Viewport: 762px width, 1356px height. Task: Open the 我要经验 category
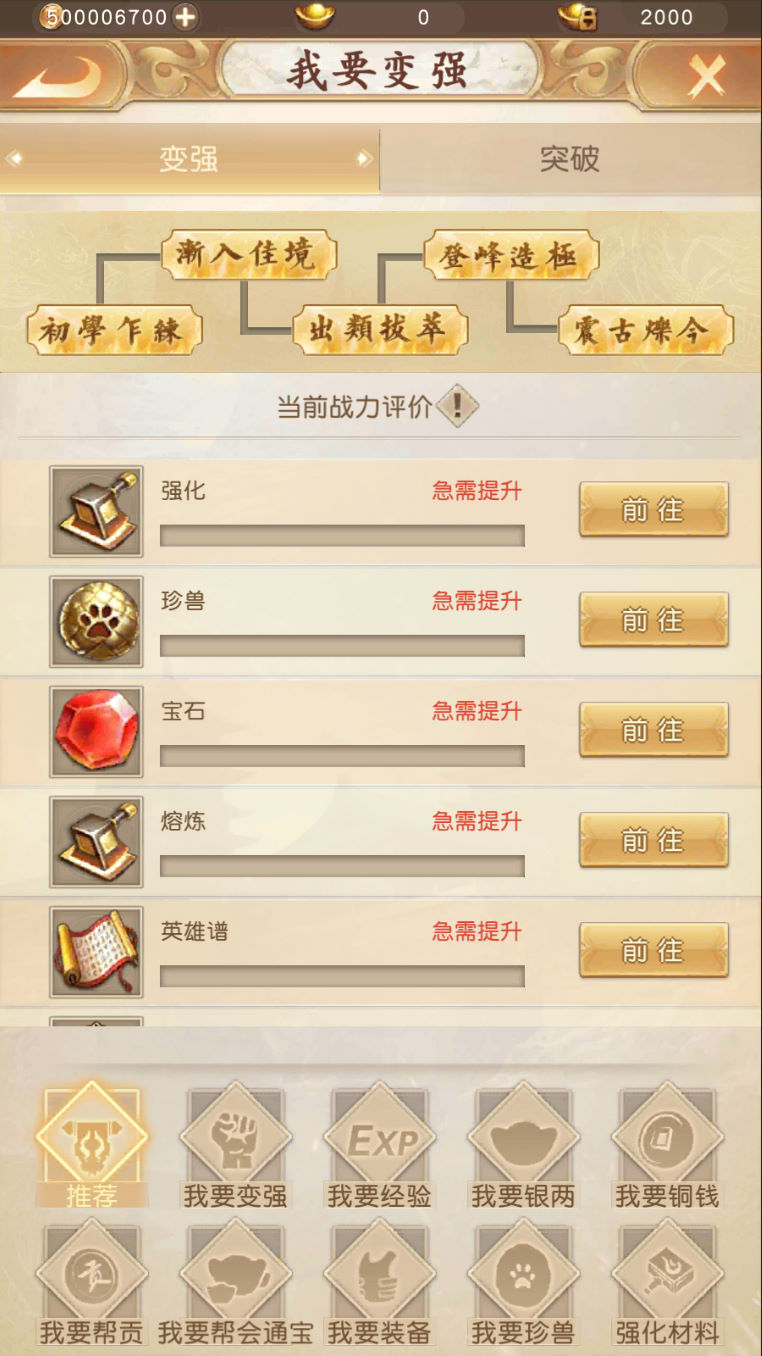pos(379,1143)
